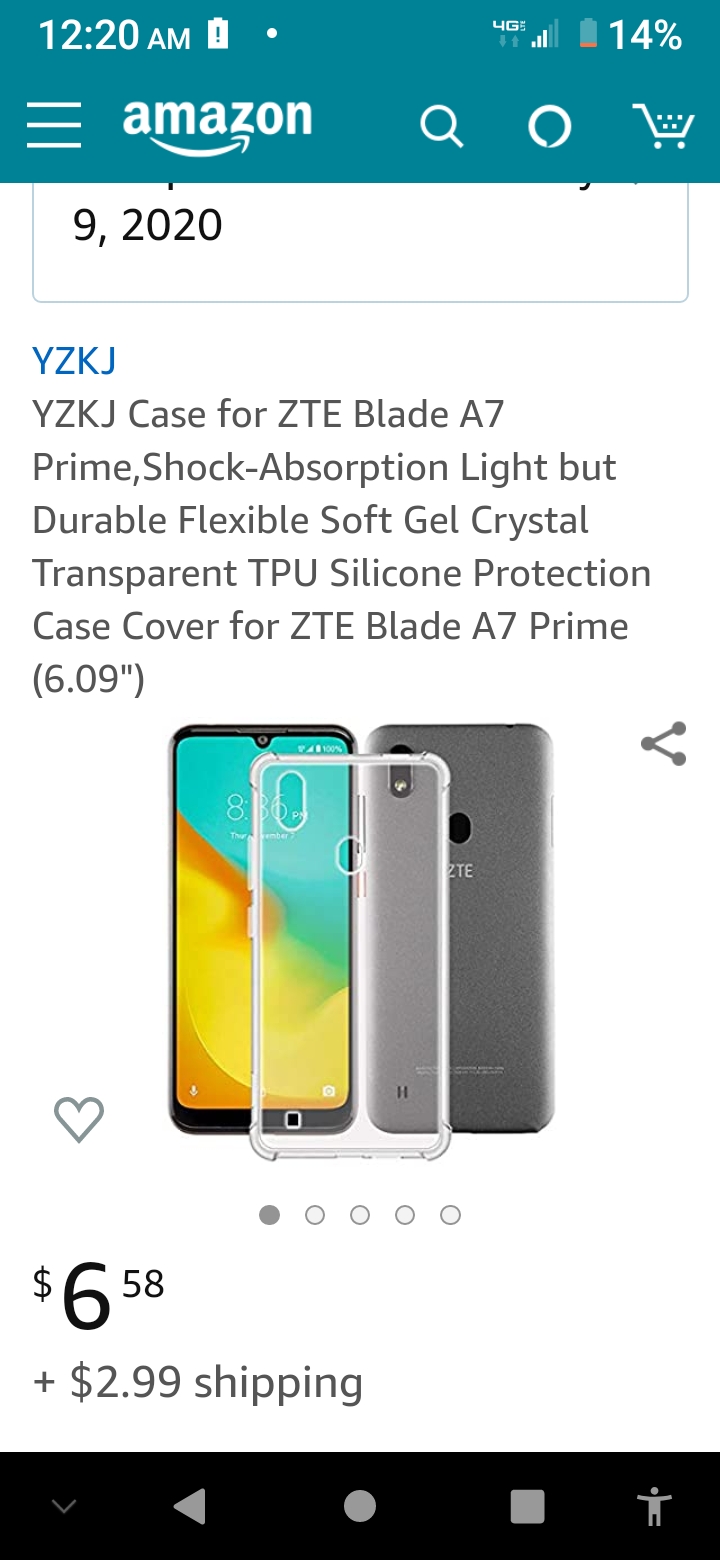Screen dimensions: 720x1560
Task: Go back with system back button
Action: (189, 1506)
